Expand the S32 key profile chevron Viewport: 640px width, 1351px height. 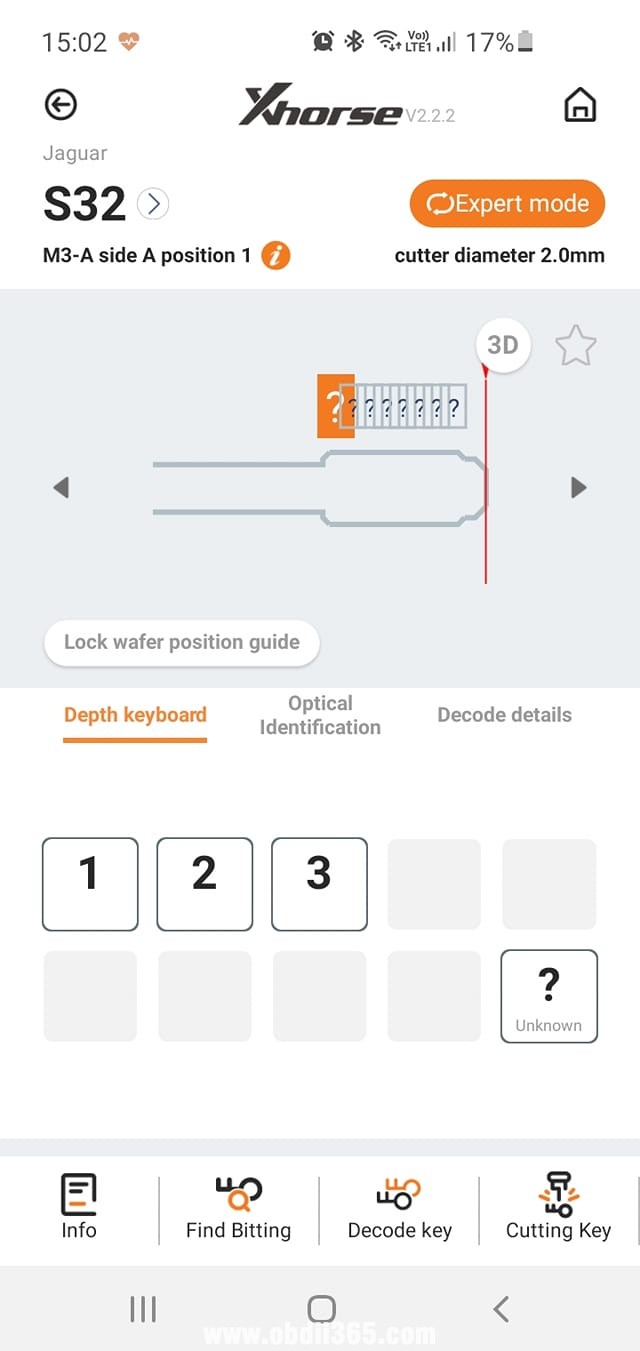(x=152, y=204)
